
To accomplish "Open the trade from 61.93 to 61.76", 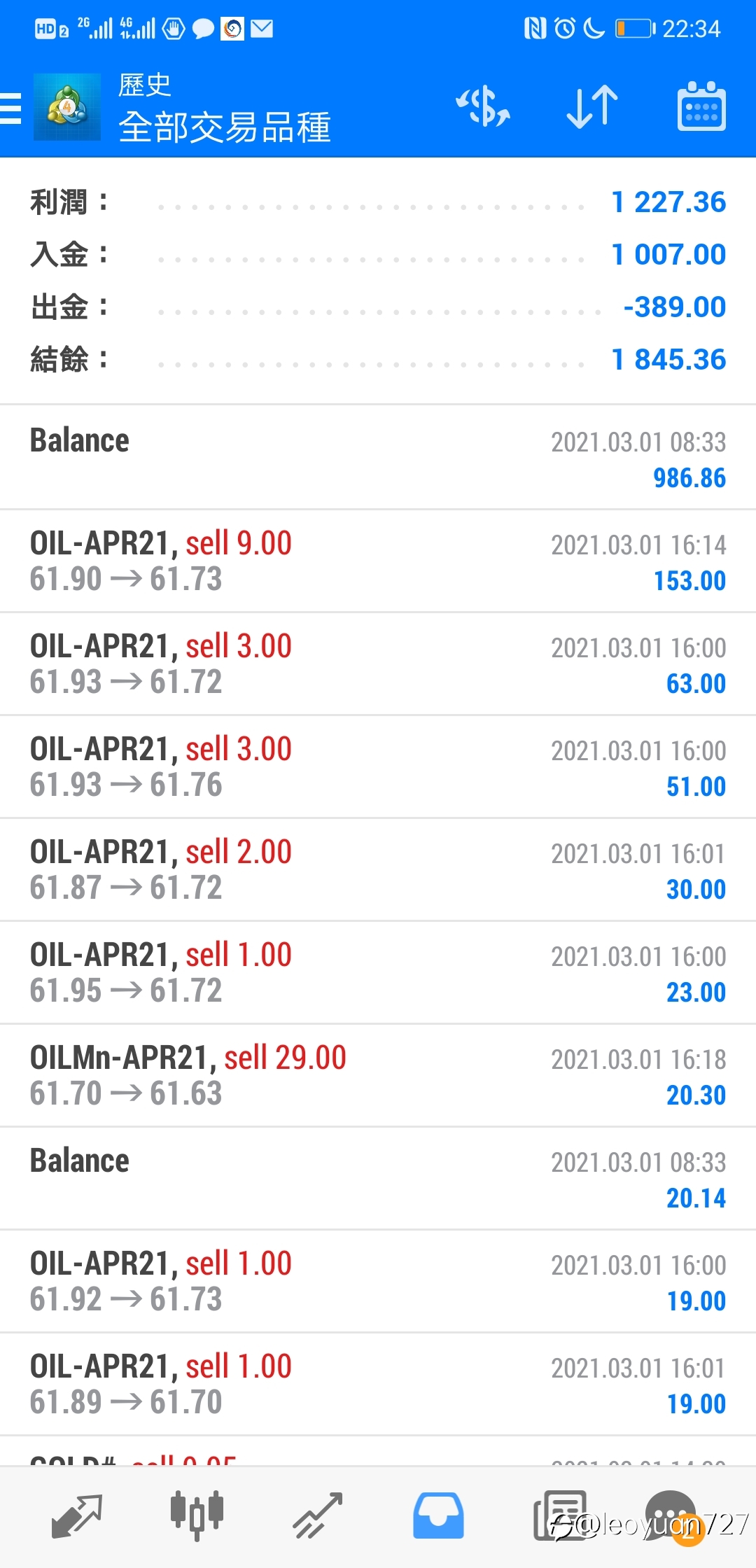I will point(378,767).
